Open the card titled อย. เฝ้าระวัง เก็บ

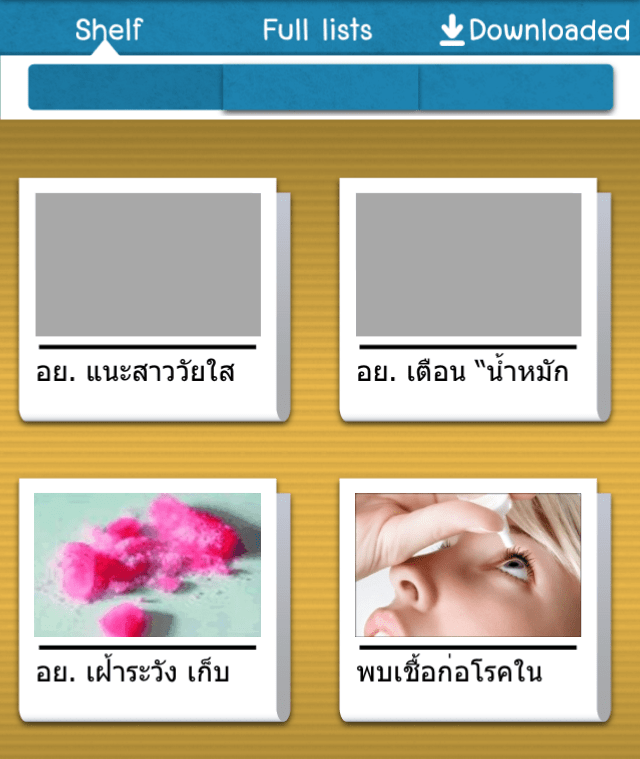click(x=148, y=598)
